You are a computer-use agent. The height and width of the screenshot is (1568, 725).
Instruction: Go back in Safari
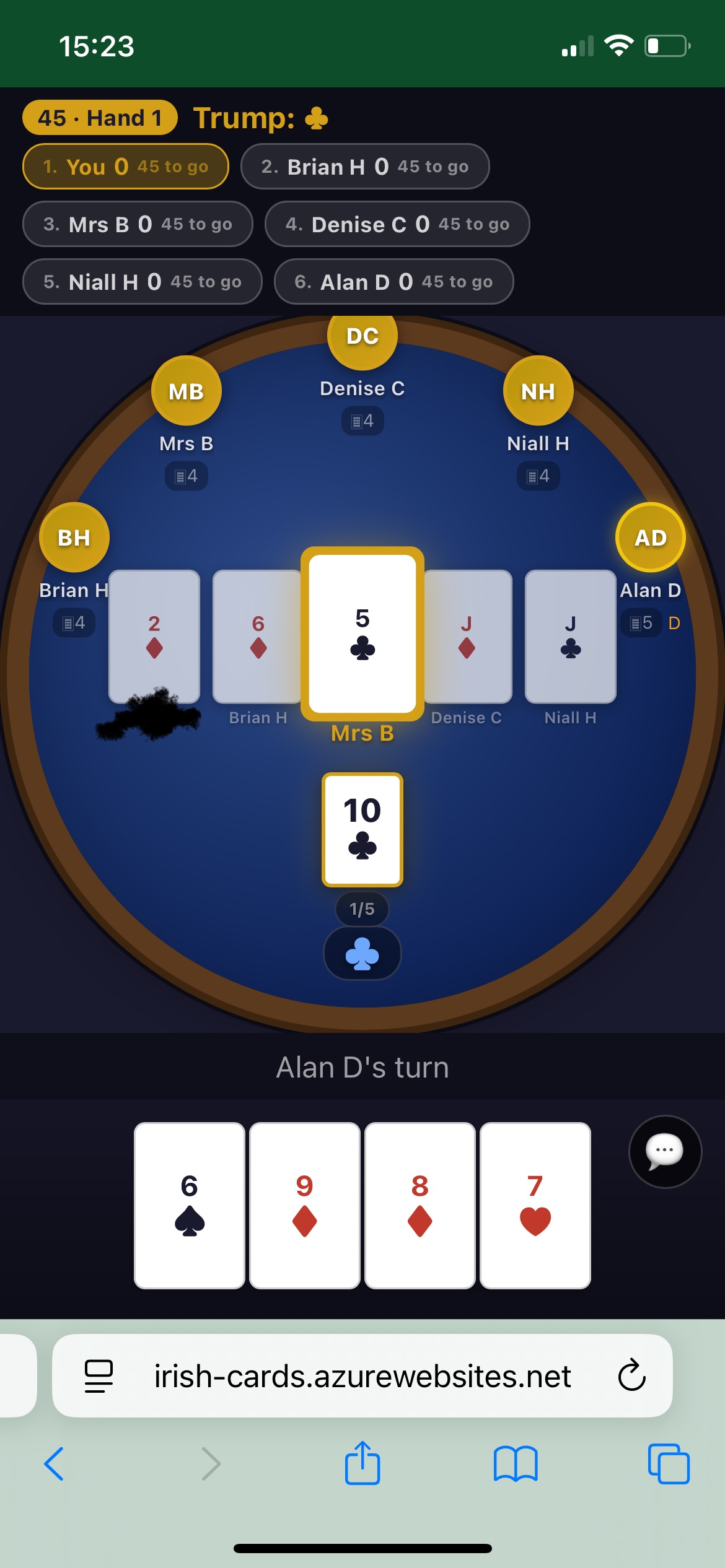[x=55, y=1464]
